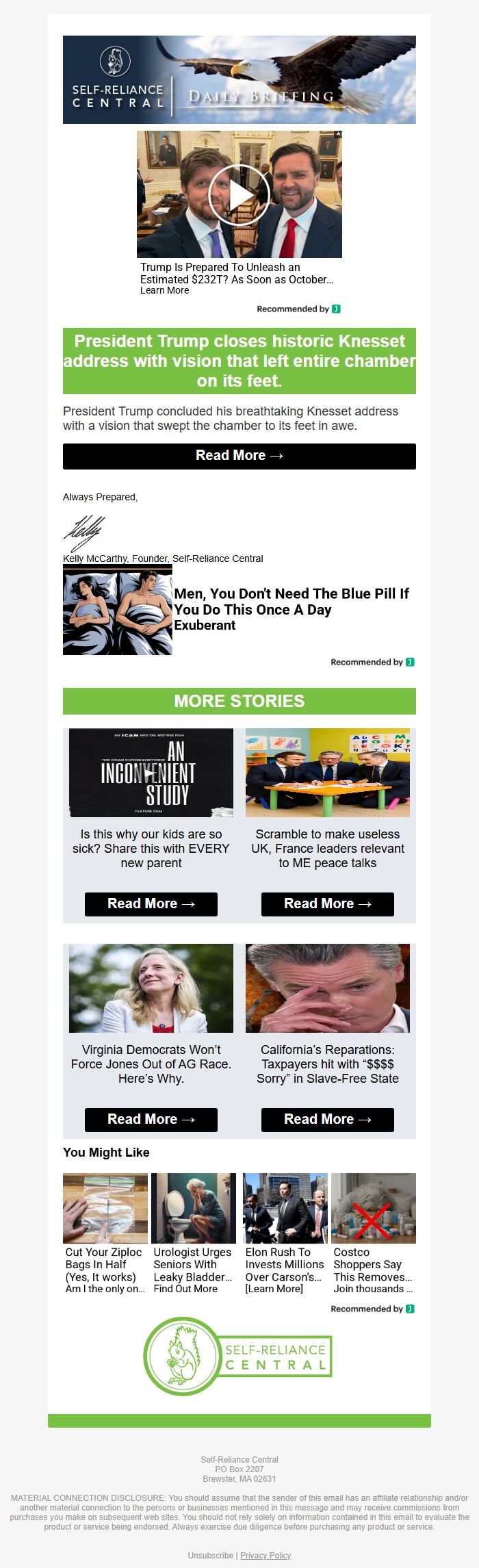Open Read More for the Knesset address story
The image size is (479, 1568).
coord(239,456)
